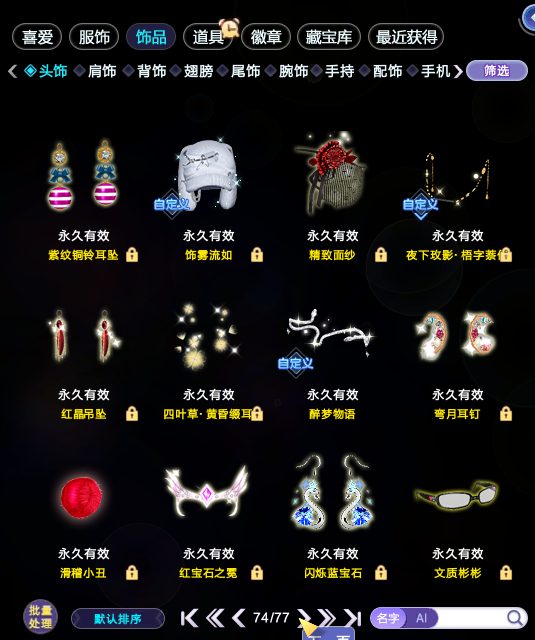Tap the name search magnifier icon

[515, 618]
